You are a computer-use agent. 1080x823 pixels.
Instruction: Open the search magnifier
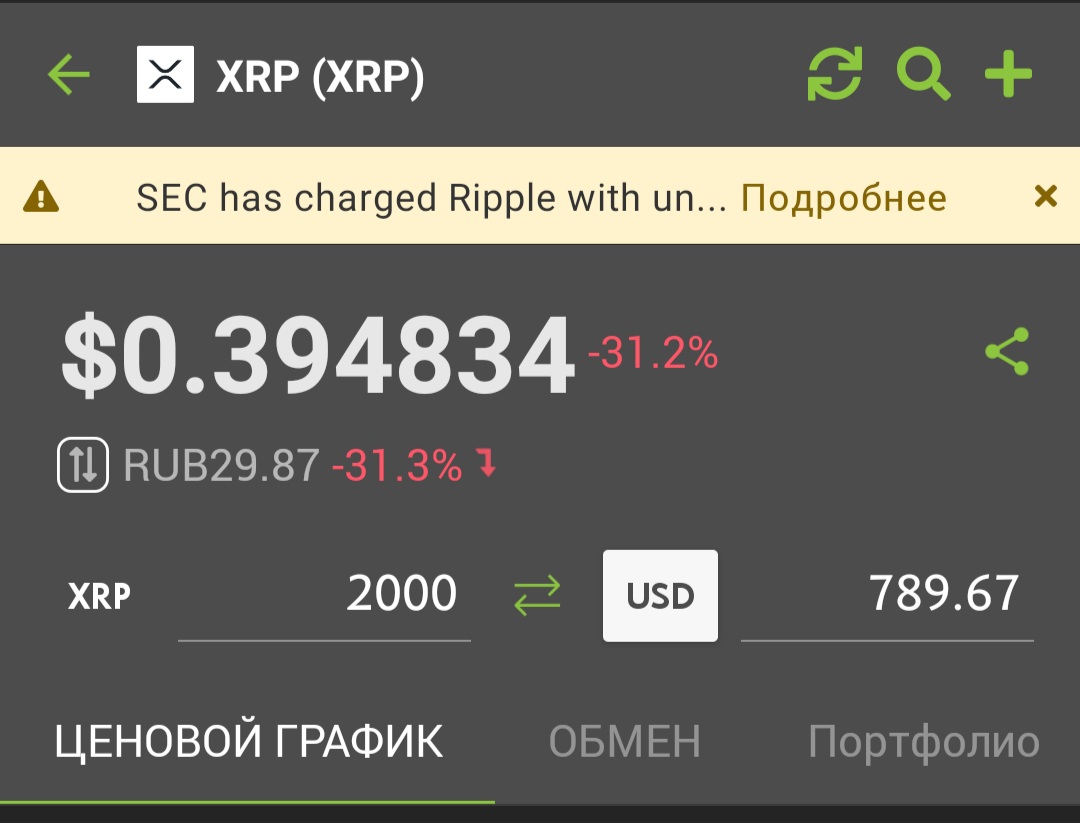point(922,75)
